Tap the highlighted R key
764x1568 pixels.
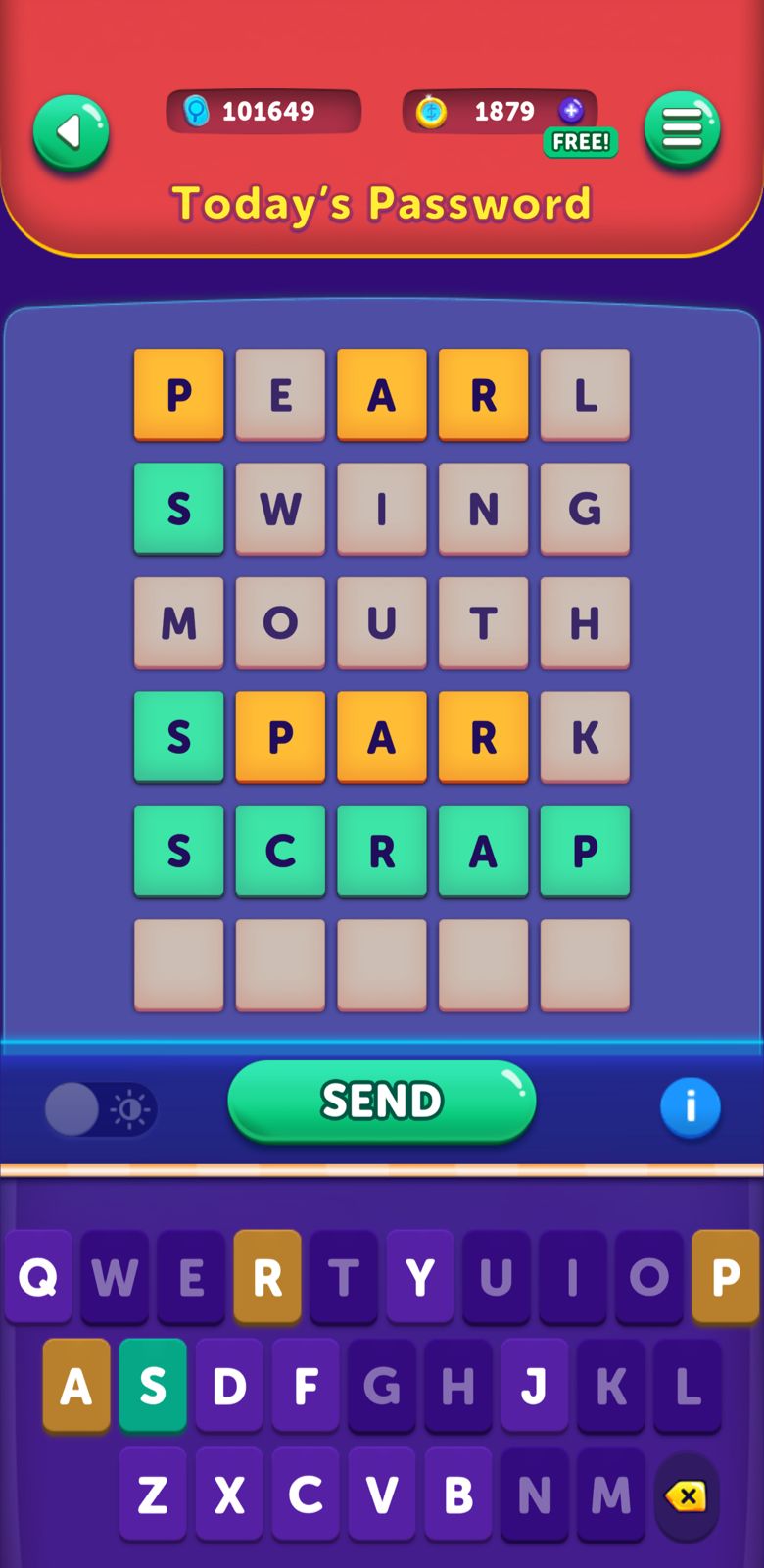click(x=267, y=1277)
